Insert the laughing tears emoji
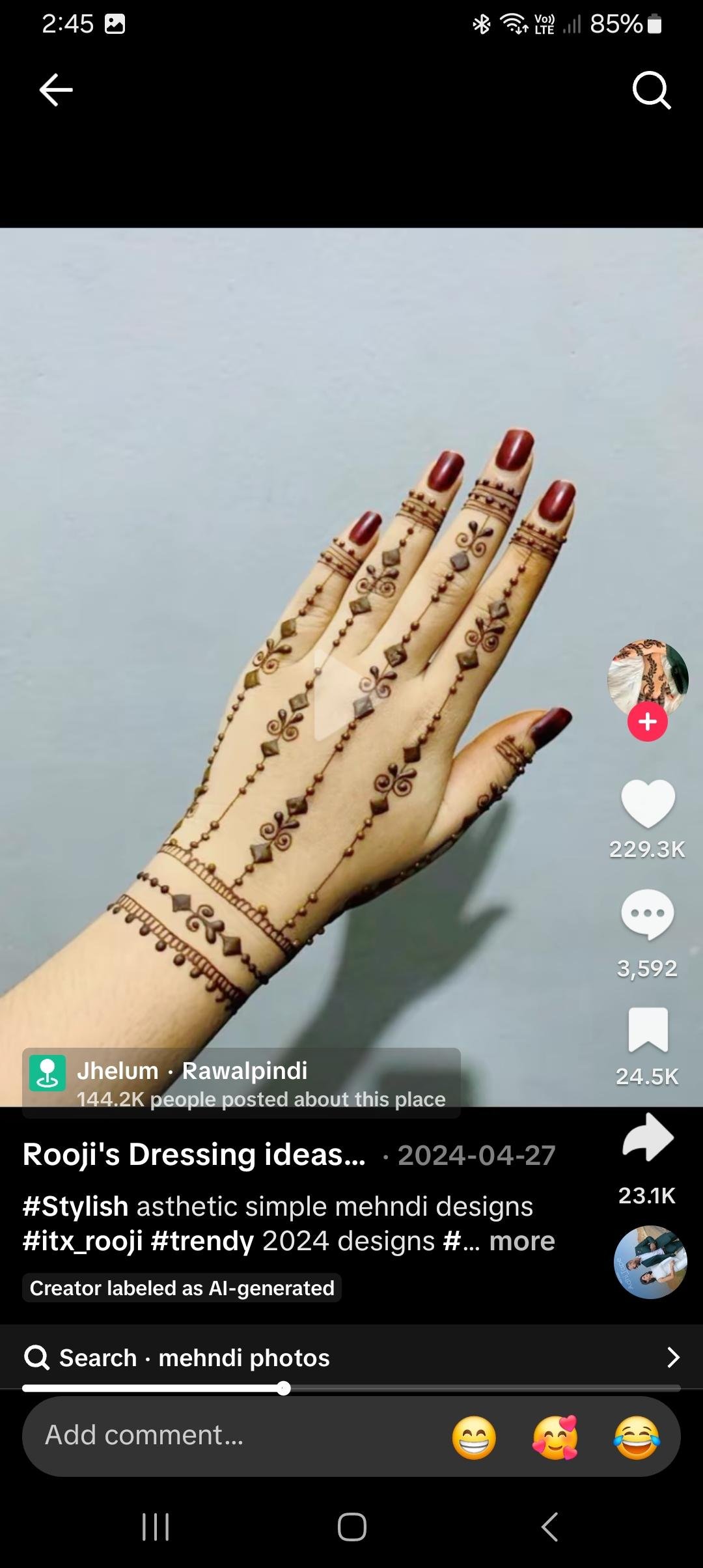The image size is (703, 1568). tap(636, 1437)
